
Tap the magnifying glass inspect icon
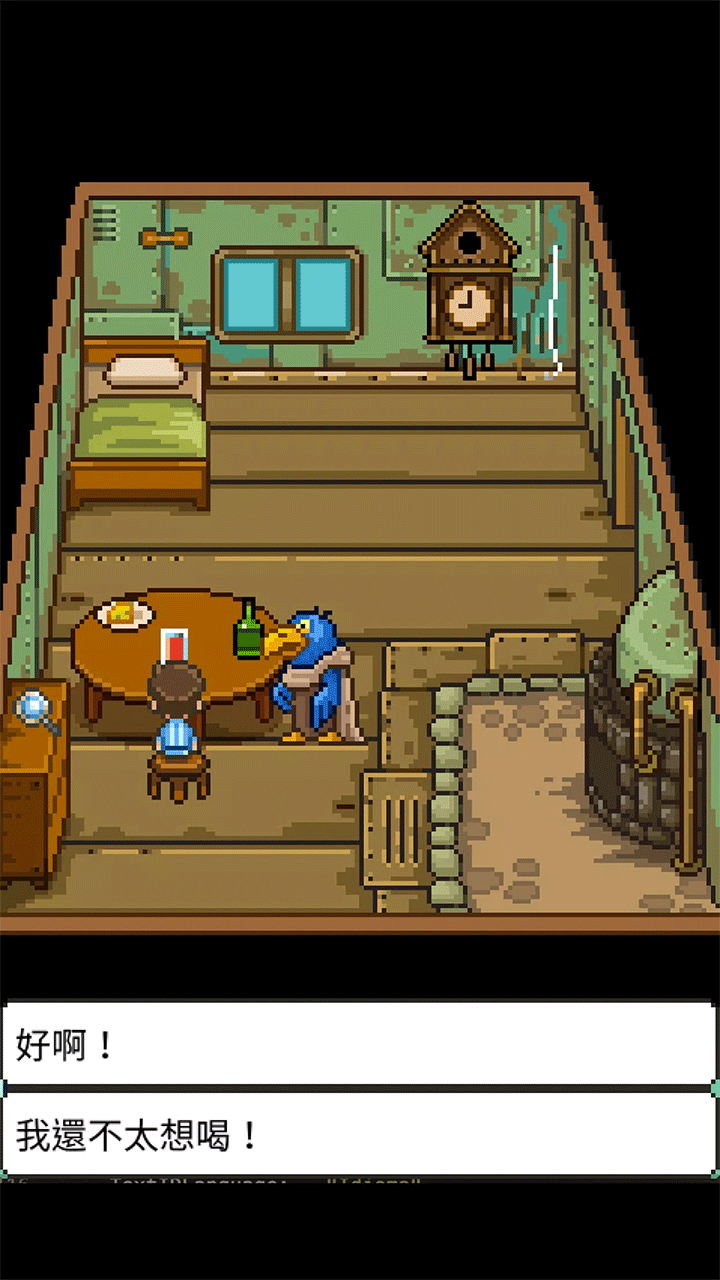click(x=36, y=710)
